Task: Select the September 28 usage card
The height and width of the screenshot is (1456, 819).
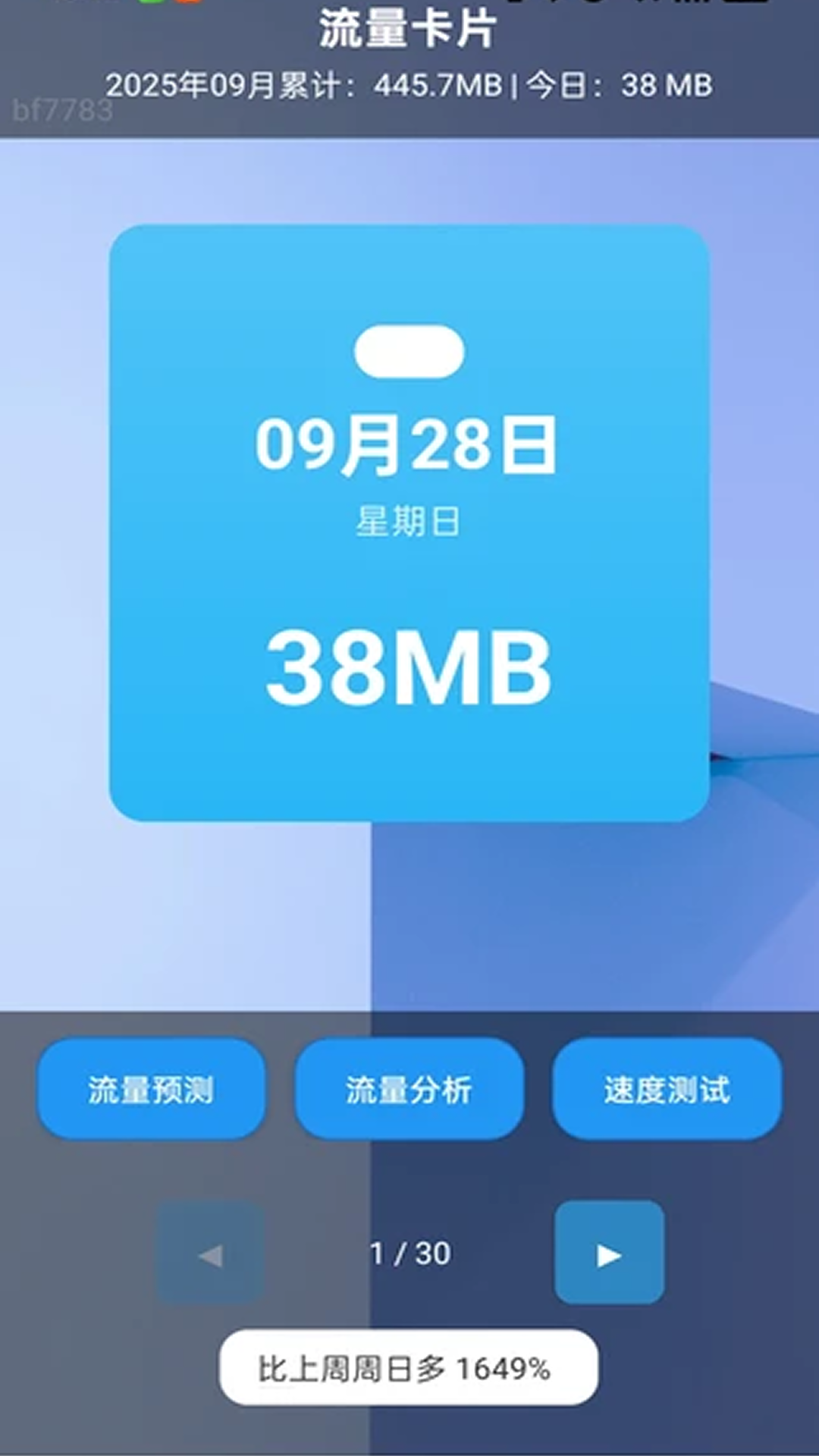Action: pyautogui.click(x=409, y=523)
